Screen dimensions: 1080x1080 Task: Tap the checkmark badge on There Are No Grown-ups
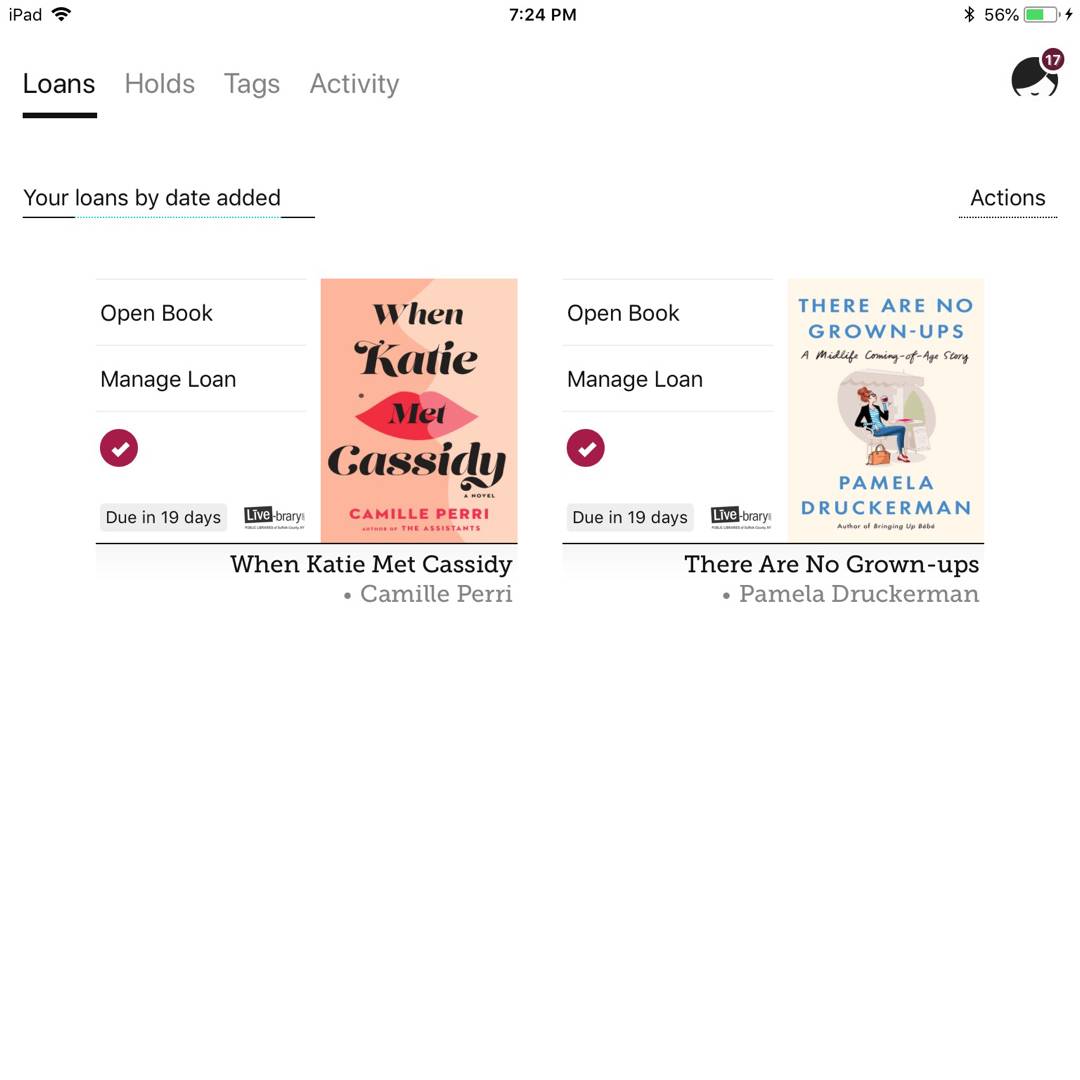(586, 448)
